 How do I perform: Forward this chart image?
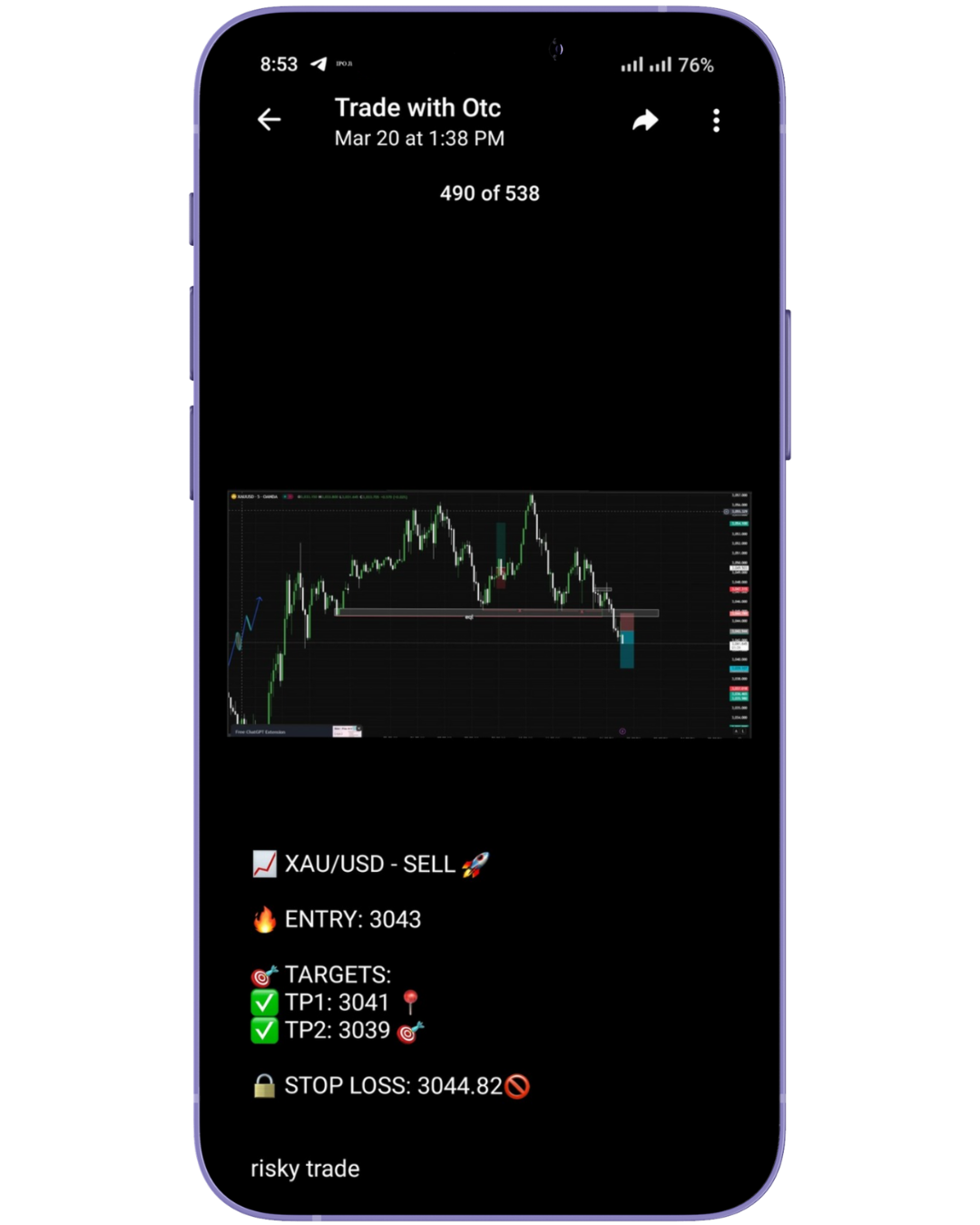(644, 121)
